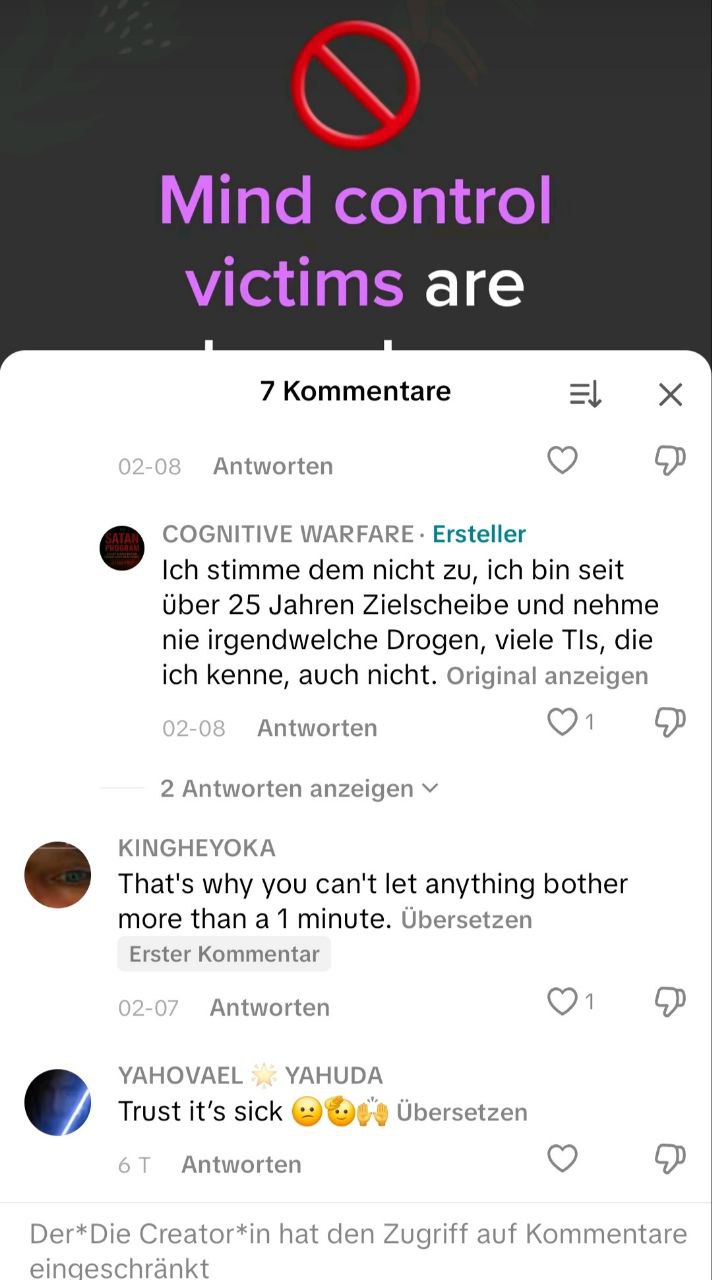Like KINGHEYOKA's comment
The image size is (712, 1280).
point(563,1001)
